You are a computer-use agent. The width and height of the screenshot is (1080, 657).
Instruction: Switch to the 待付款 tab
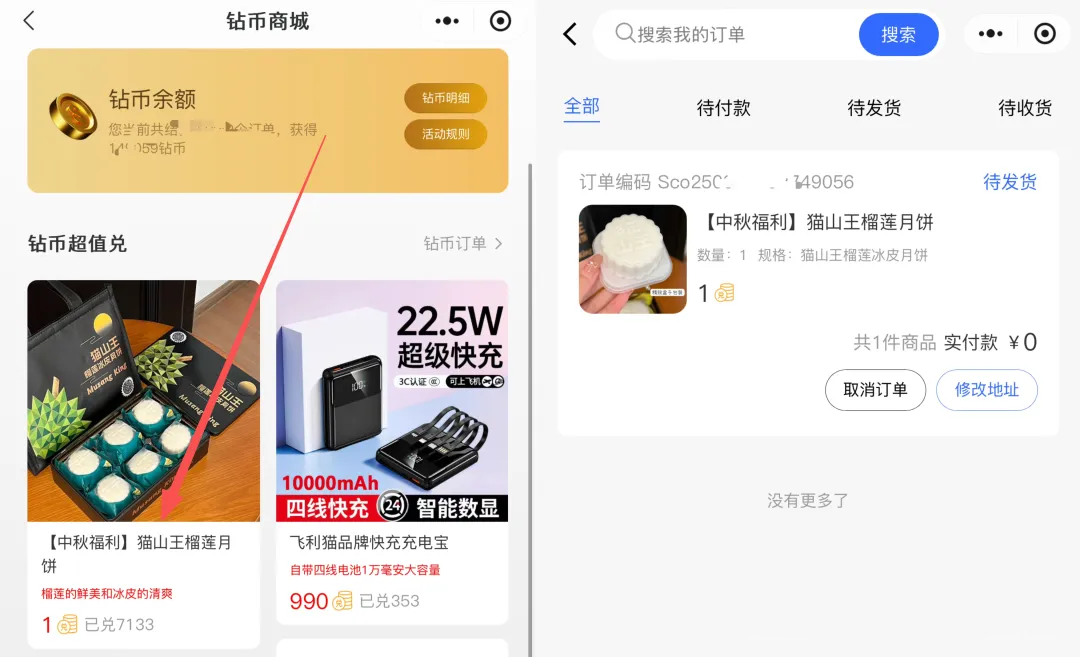(x=723, y=108)
